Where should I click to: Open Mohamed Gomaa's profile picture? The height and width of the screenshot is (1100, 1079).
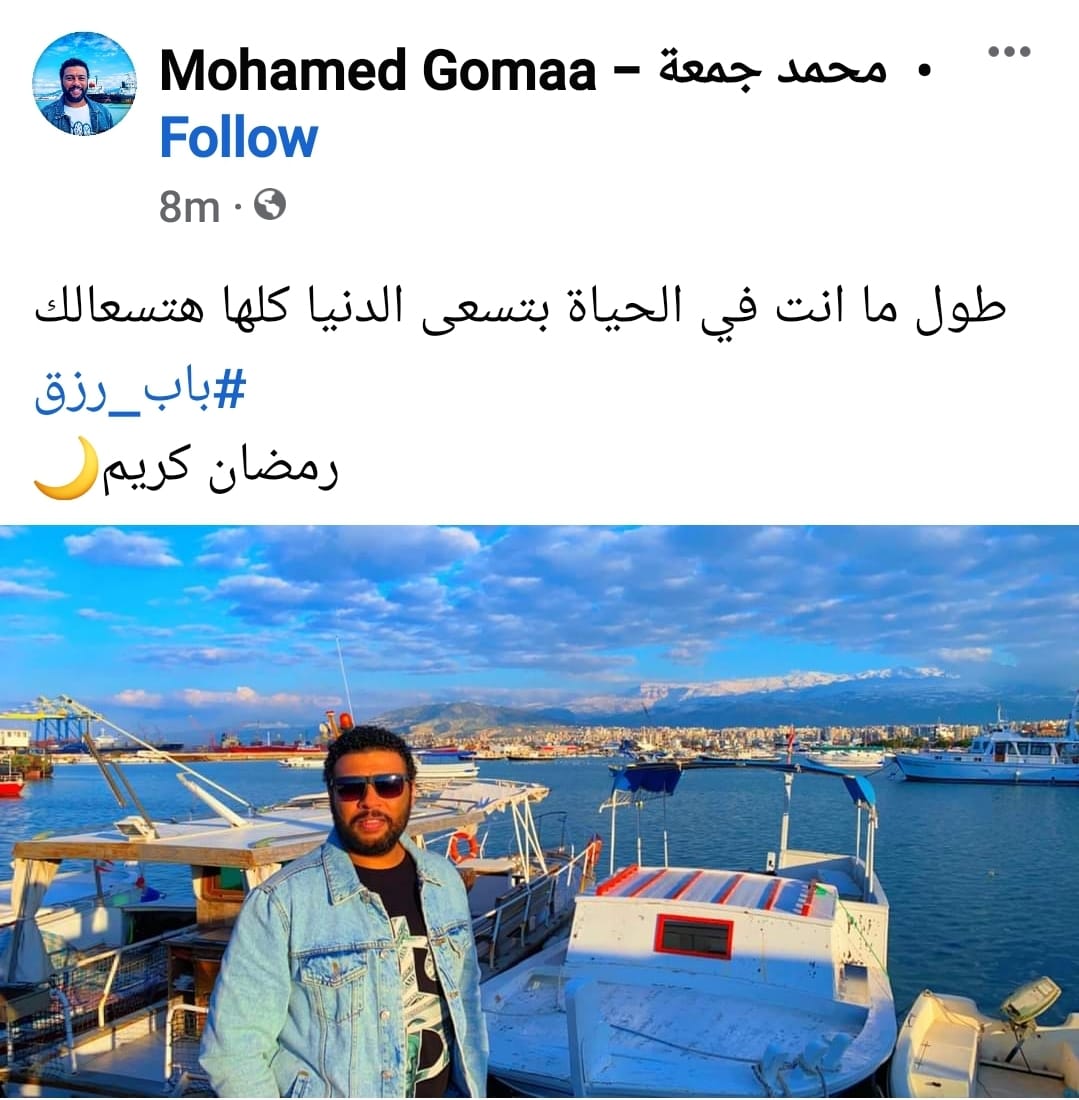[84, 84]
